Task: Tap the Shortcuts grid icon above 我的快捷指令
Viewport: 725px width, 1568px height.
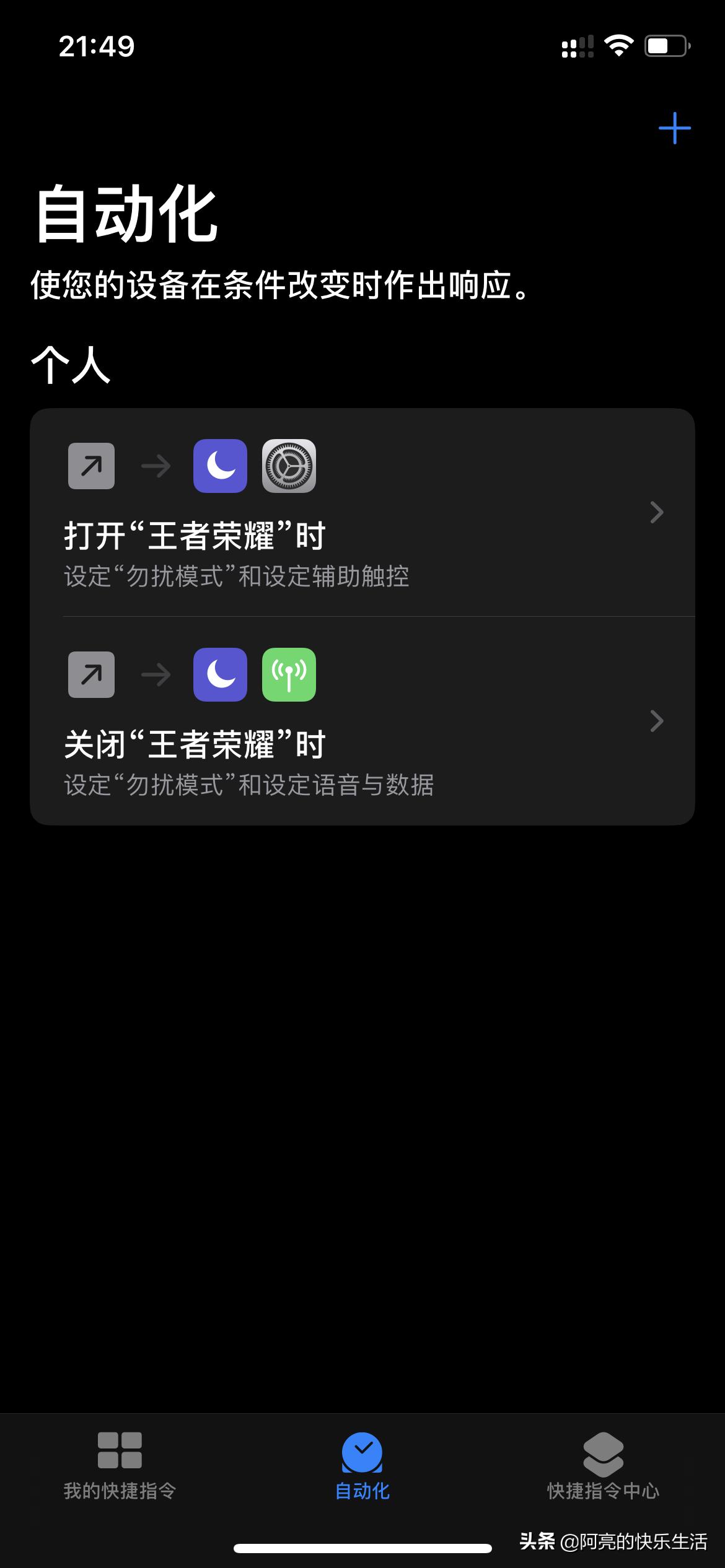Action: 121,1455
